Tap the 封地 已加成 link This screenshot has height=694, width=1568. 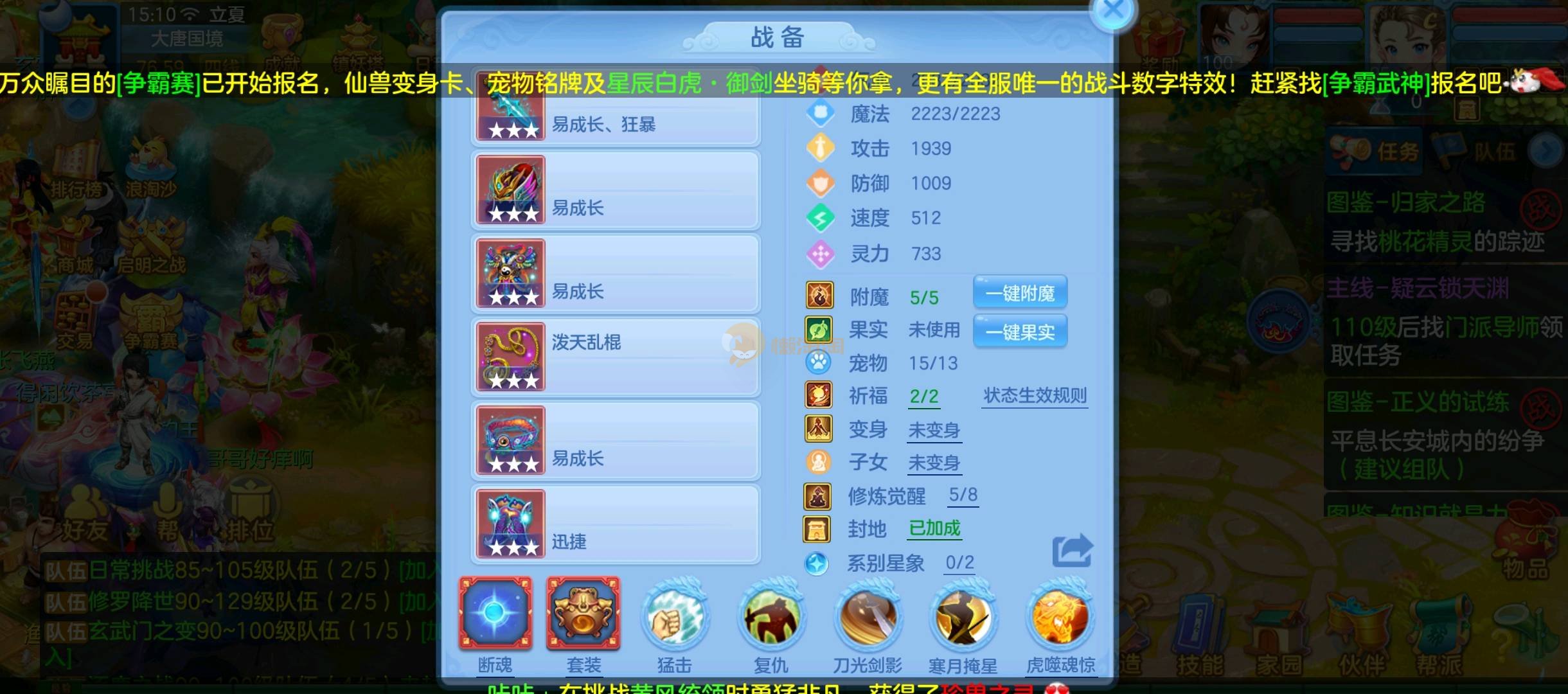pos(934,529)
